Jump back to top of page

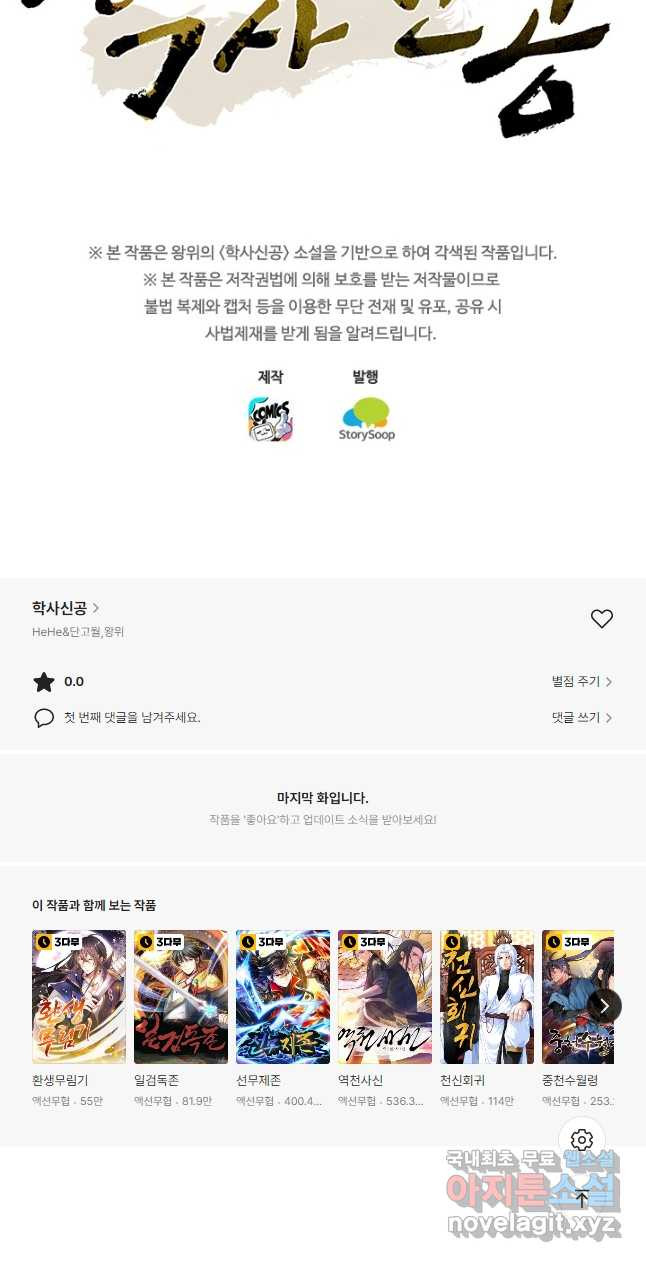point(582,1197)
